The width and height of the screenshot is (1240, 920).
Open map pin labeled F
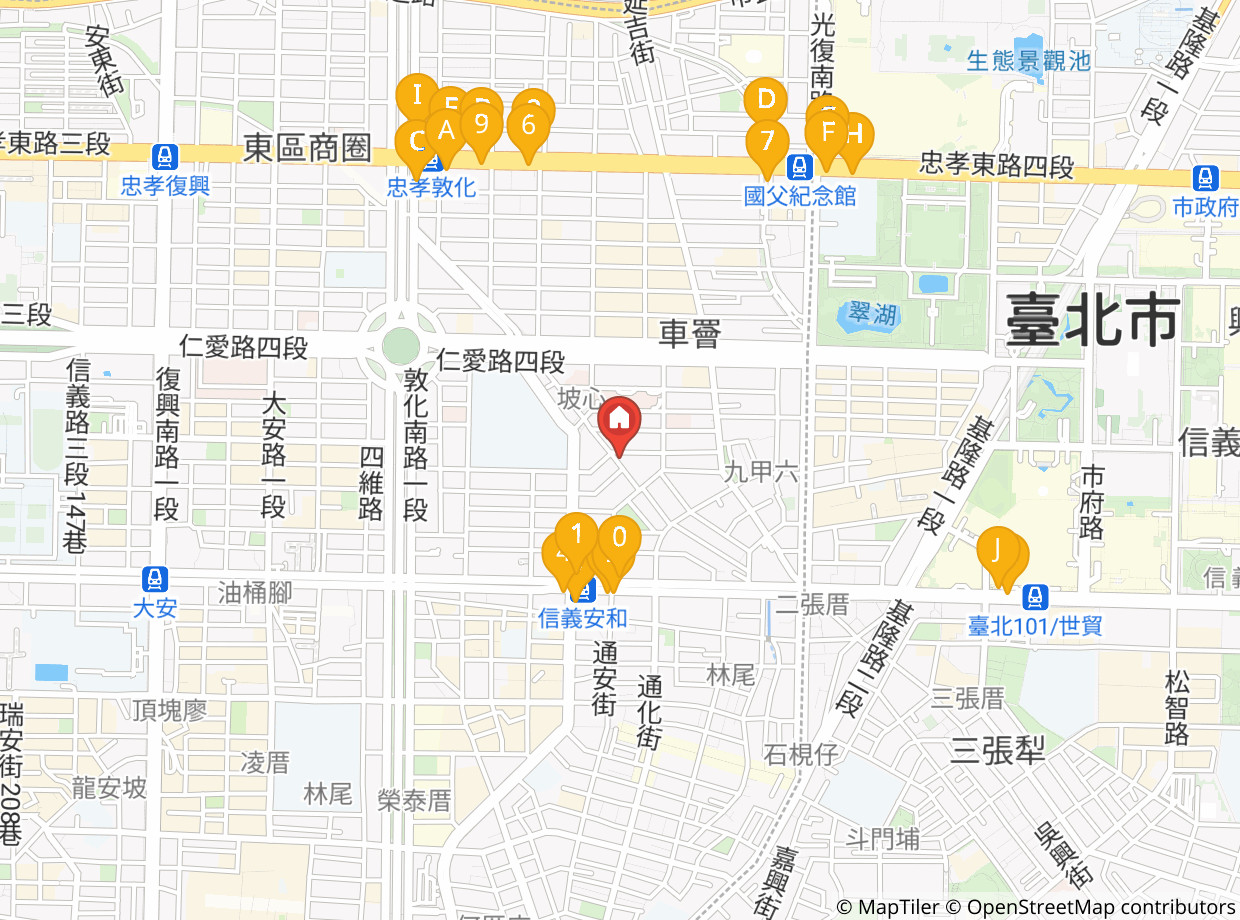coord(827,131)
